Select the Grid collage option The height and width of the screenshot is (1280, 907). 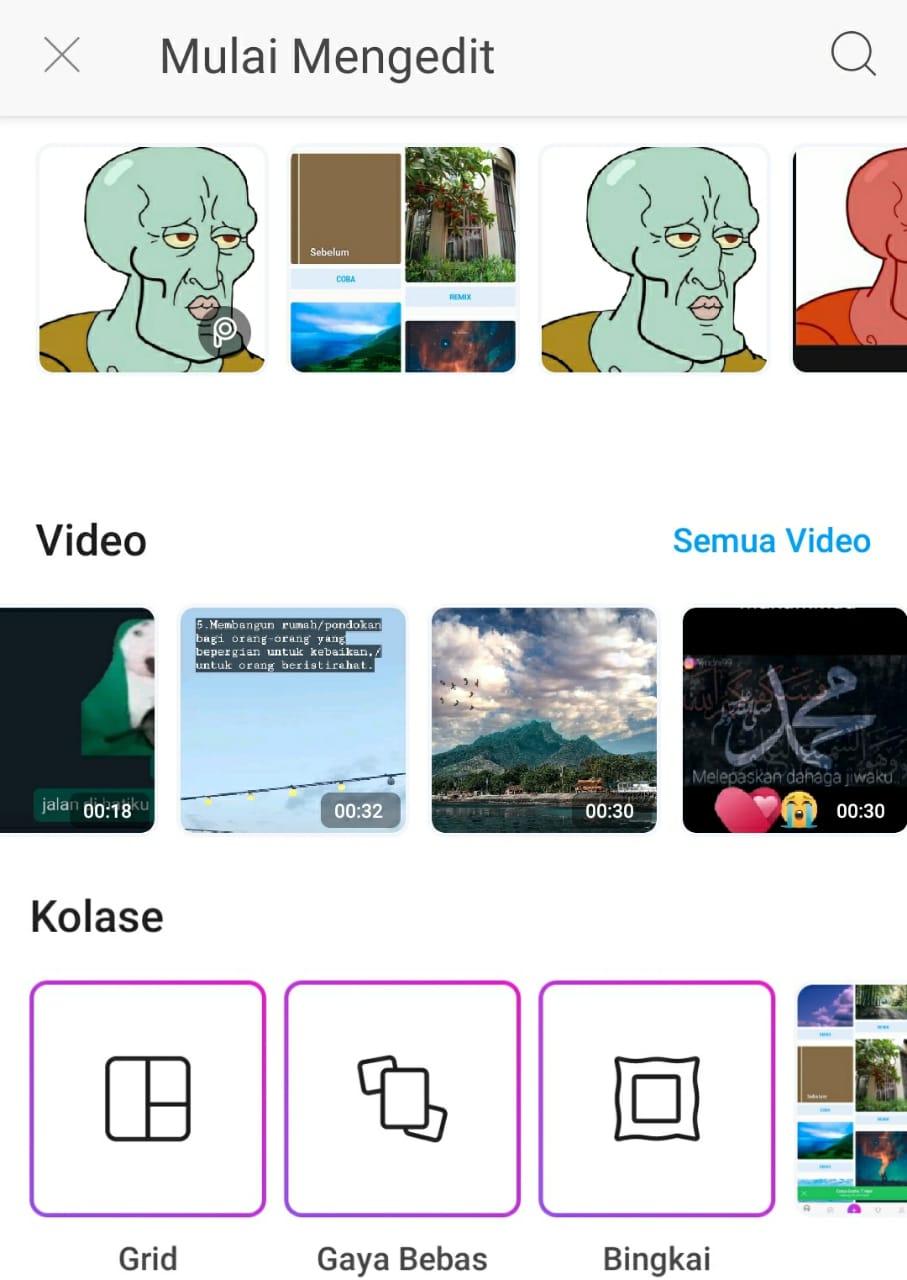(x=148, y=1098)
